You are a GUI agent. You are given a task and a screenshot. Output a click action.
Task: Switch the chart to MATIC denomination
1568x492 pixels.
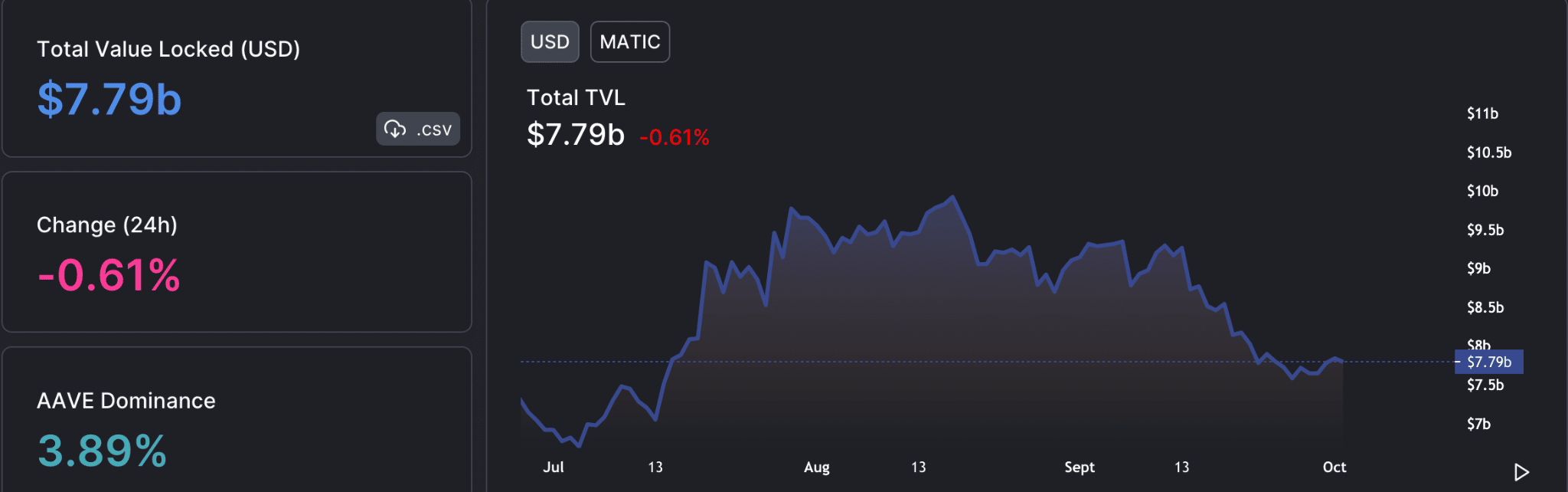(x=629, y=42)
